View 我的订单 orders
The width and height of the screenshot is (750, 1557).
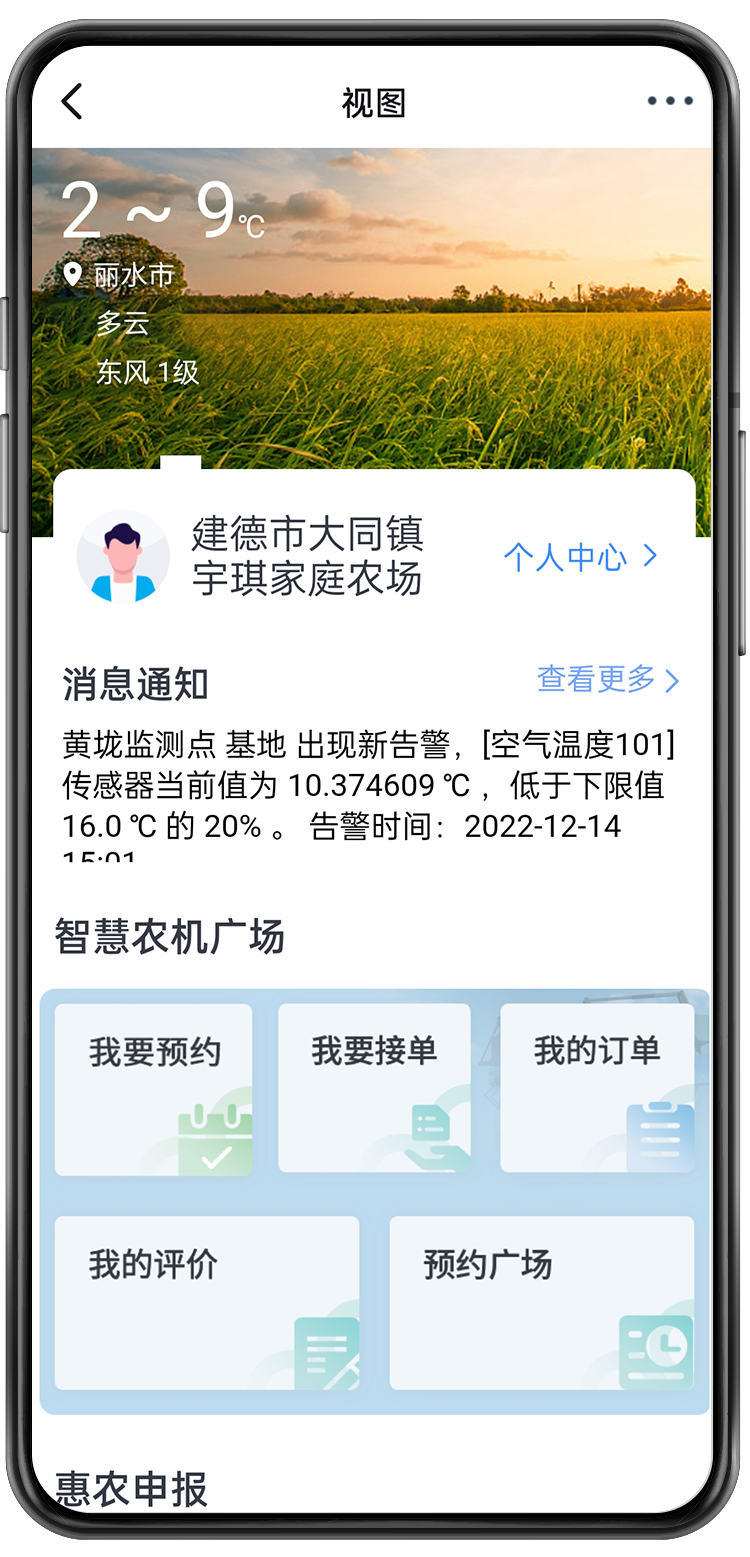point(597,1088)
